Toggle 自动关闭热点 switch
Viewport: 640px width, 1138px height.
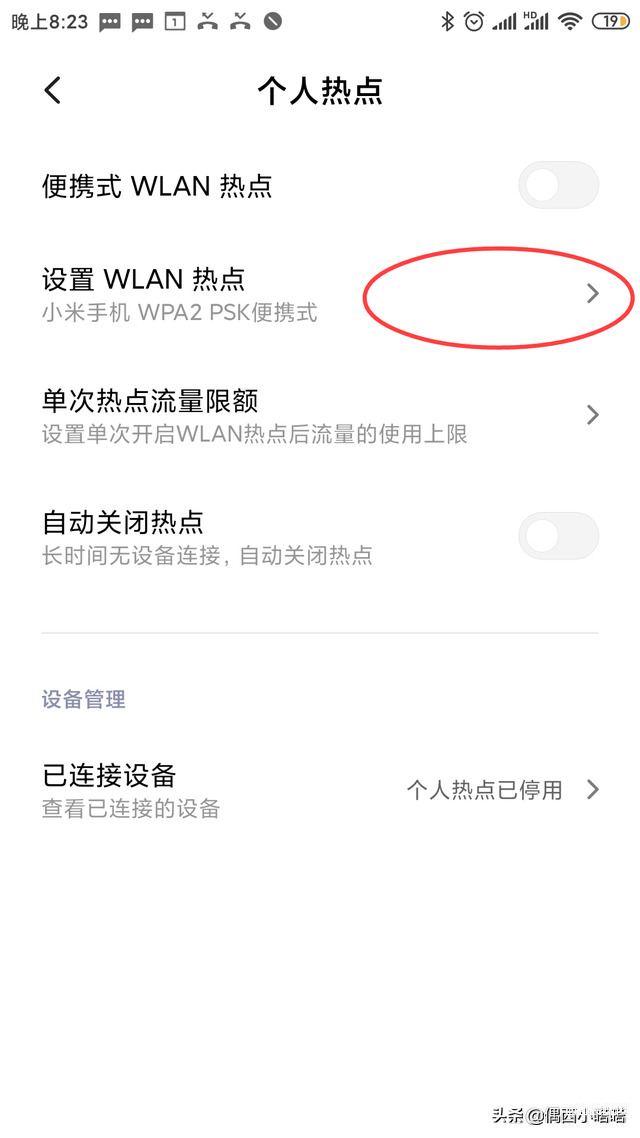click(557, 536)
